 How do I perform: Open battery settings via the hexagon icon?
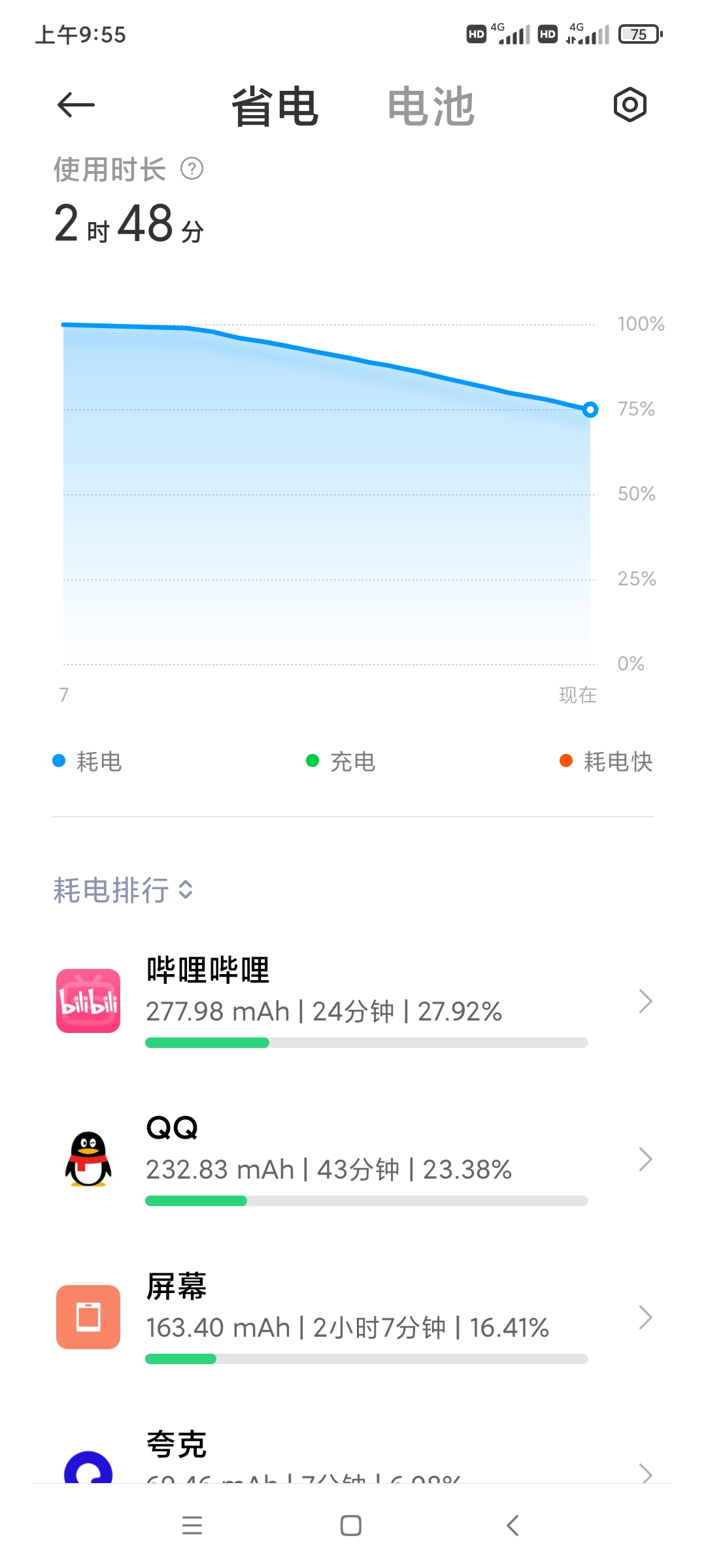pyautogui.click(x=630, y=105)
